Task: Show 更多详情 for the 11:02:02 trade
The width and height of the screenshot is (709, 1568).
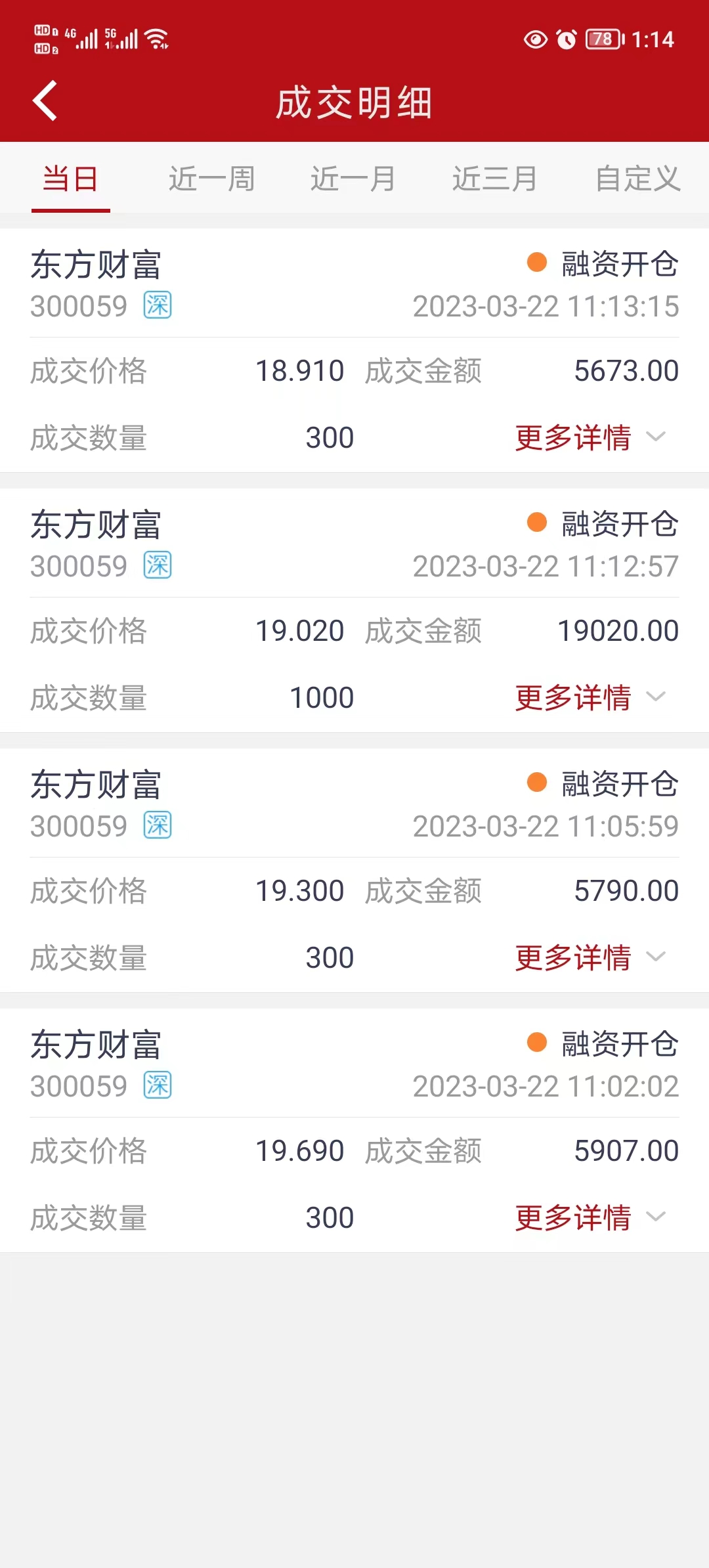Action: (x=589, y=1217)
